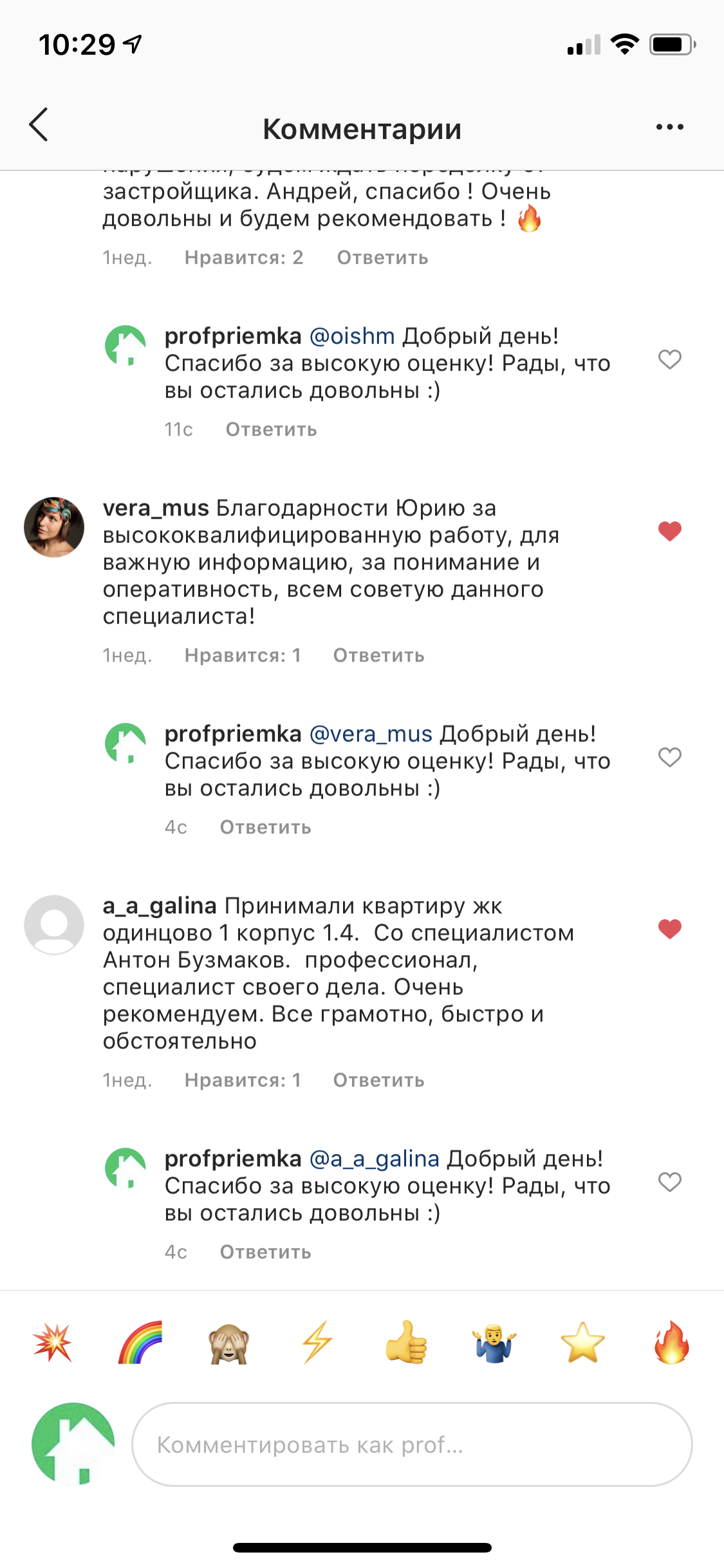Screen dimensions: 724x1568
Task: Reply to vera_mus's comment
Action: (x=378, y=655)
